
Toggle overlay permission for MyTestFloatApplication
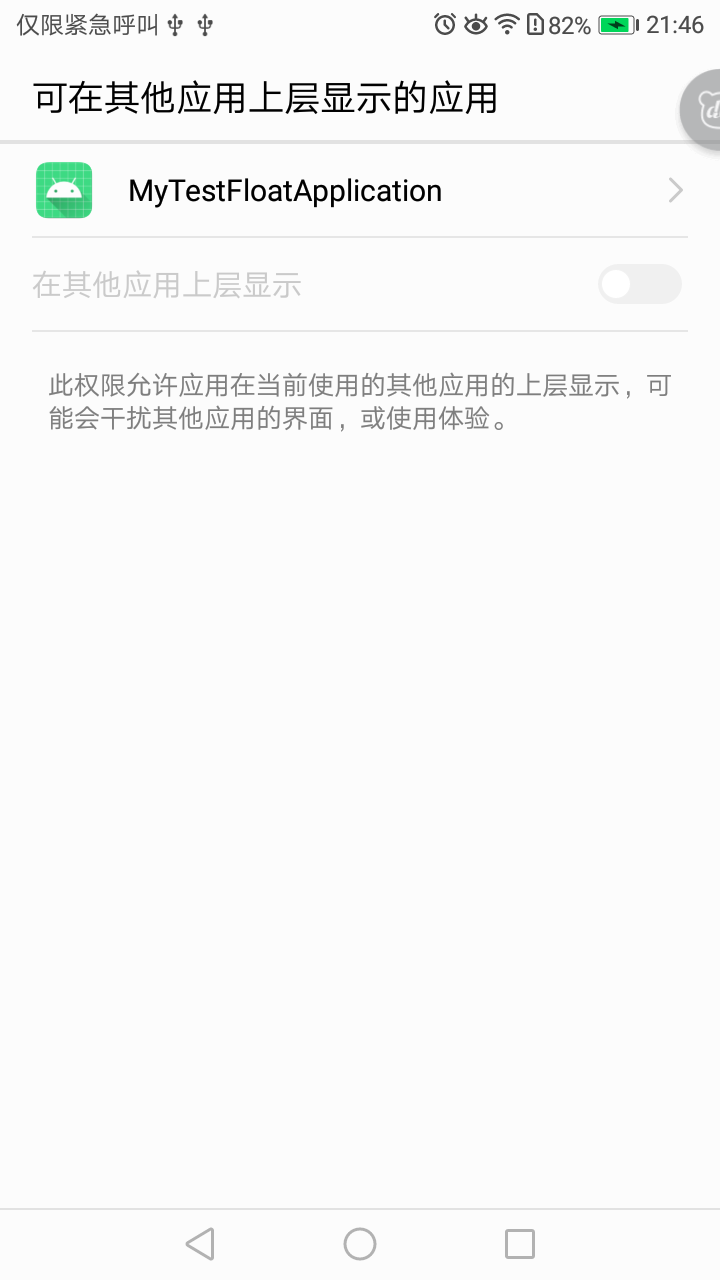[639, 284]
